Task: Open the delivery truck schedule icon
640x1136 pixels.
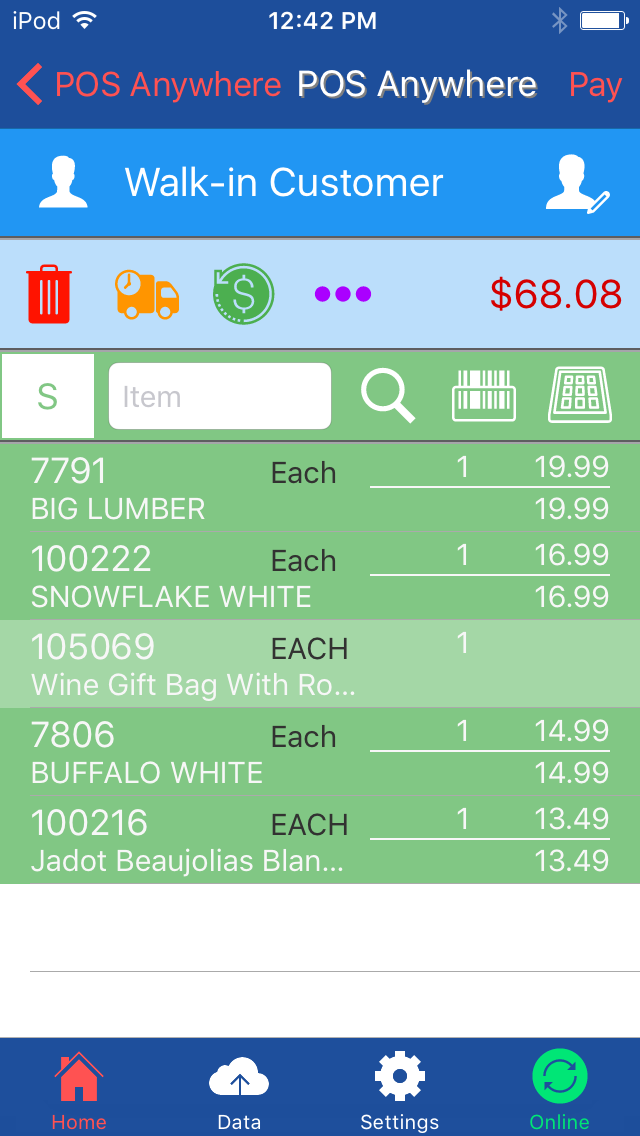Action: [147, 294]
